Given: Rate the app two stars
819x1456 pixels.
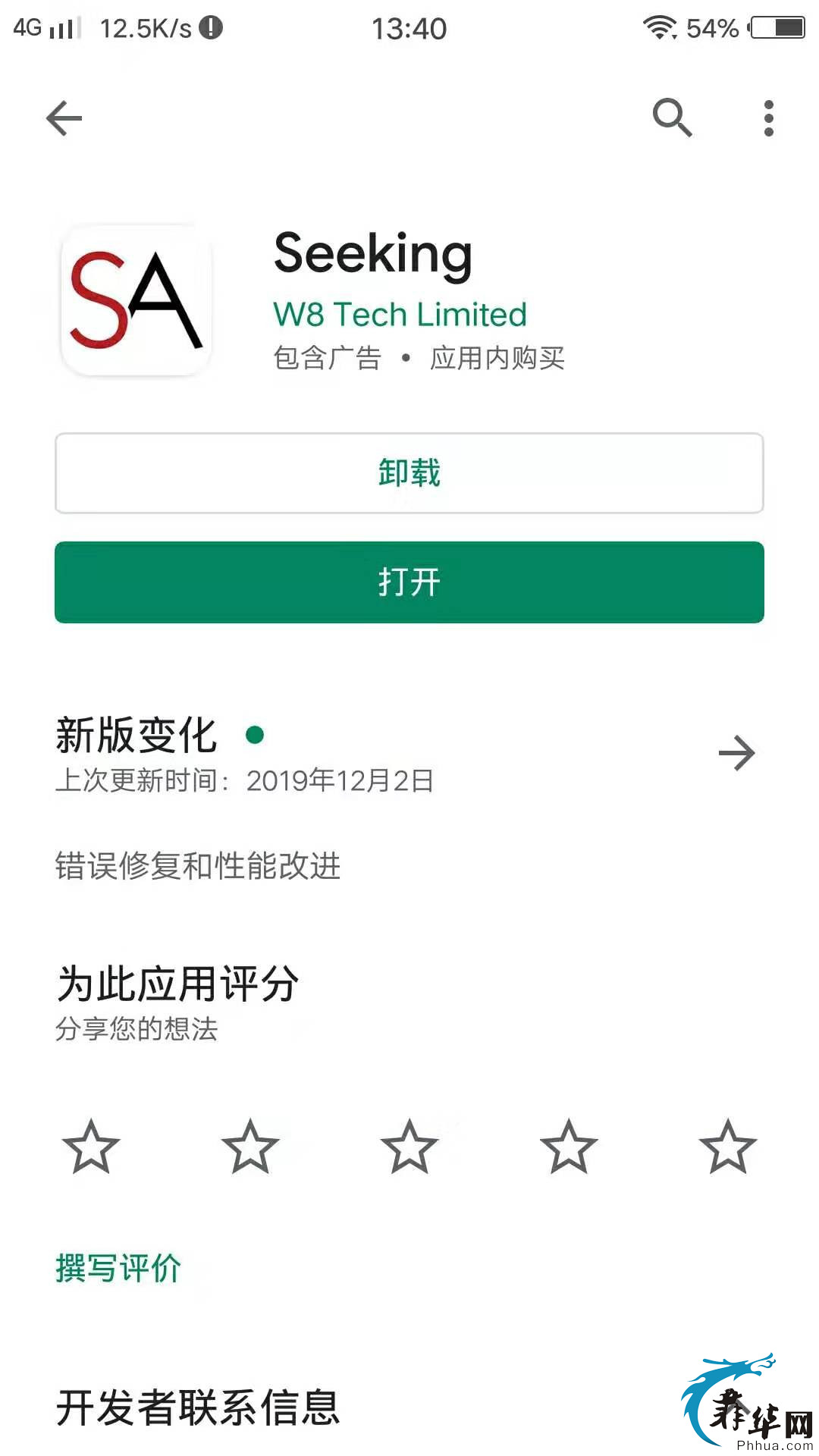Looking at the screenshot, I should pyautogui.click(x=250, y=1147).
